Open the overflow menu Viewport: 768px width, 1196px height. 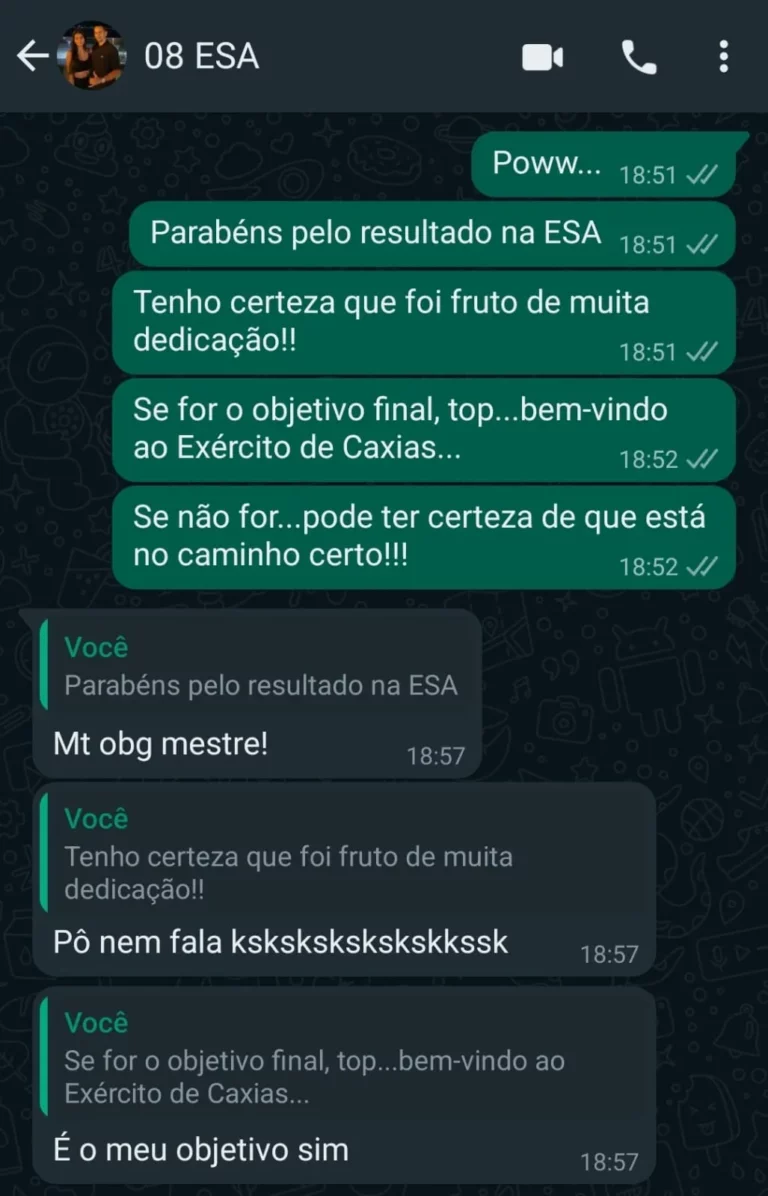point(723,57)
